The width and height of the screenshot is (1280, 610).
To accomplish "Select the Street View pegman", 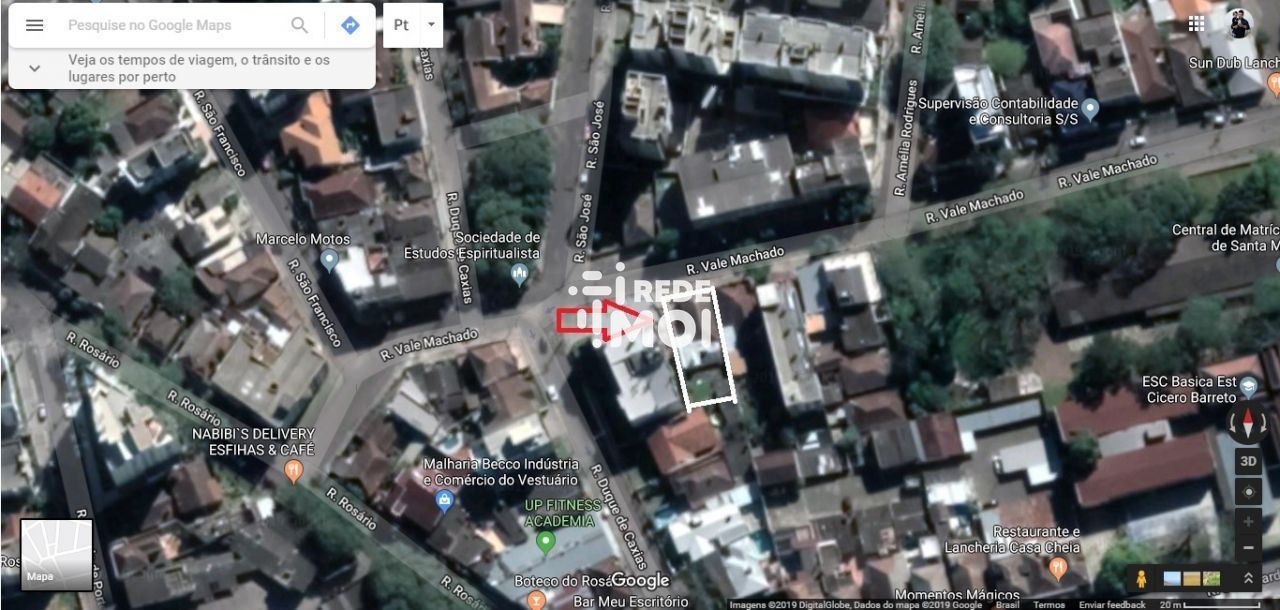I will [1139, 578].
